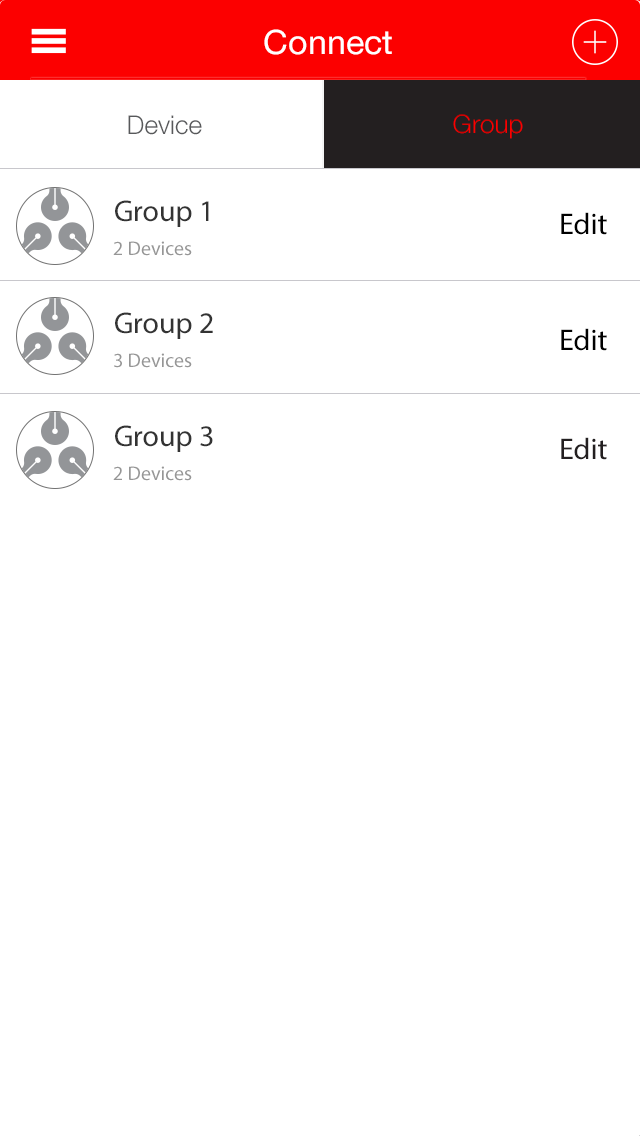Open Group 1 with 2 devices
The image size is (640, 1136).
320,225
